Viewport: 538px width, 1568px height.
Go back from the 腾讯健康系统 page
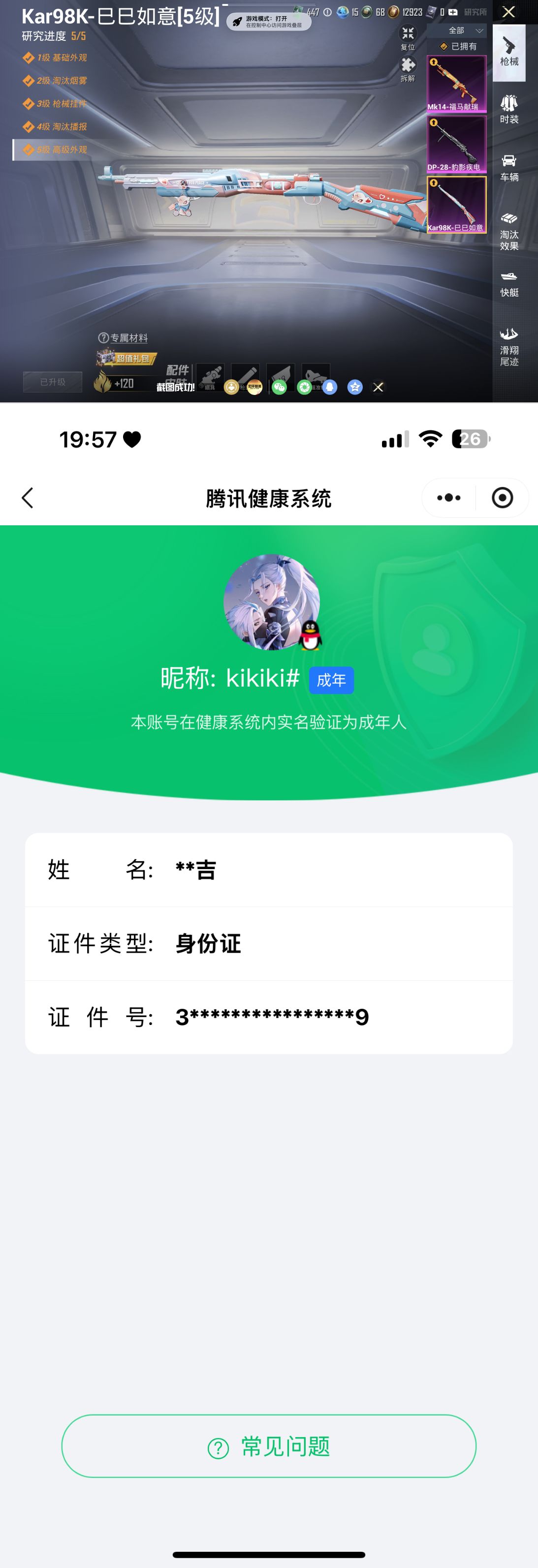(28, 498)
